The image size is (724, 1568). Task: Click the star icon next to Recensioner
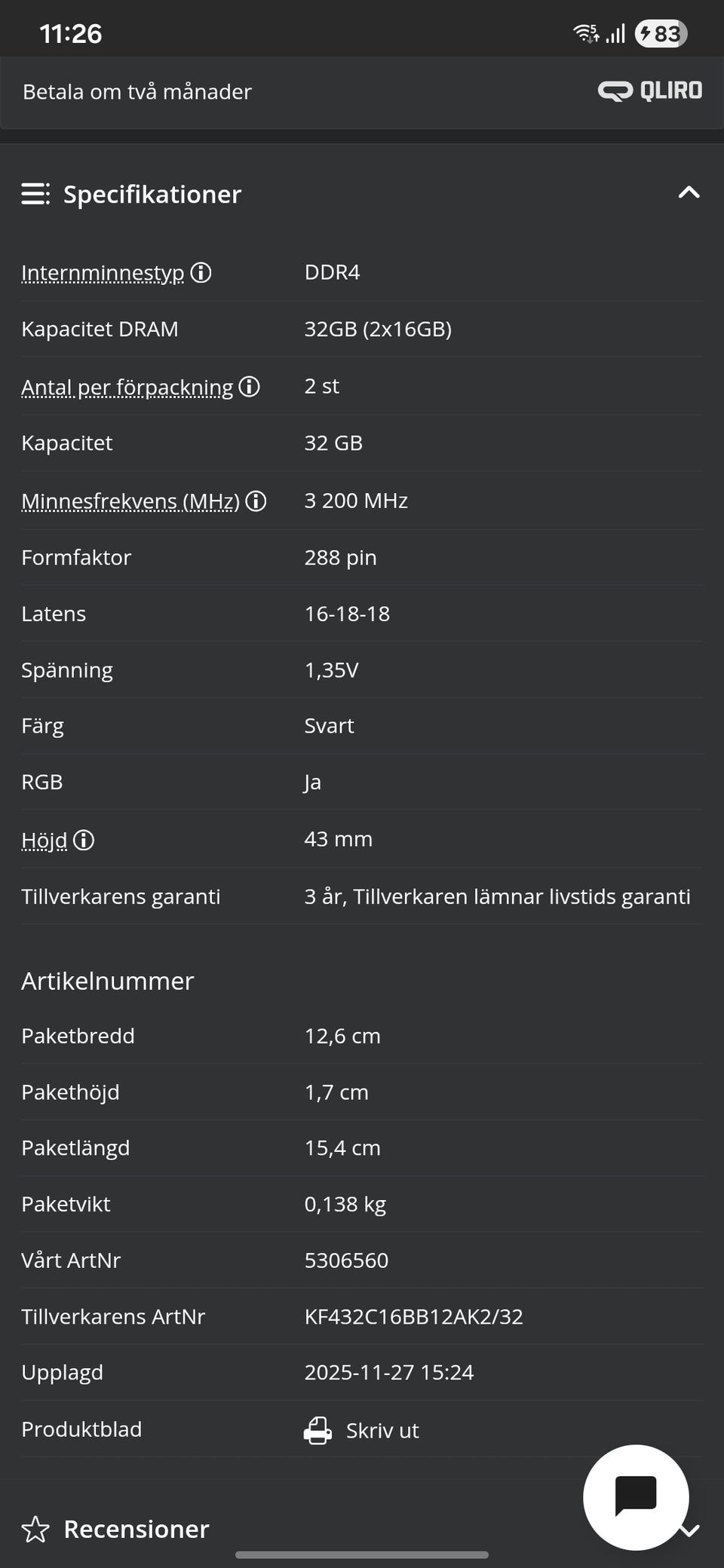(x=34, y=1529)
